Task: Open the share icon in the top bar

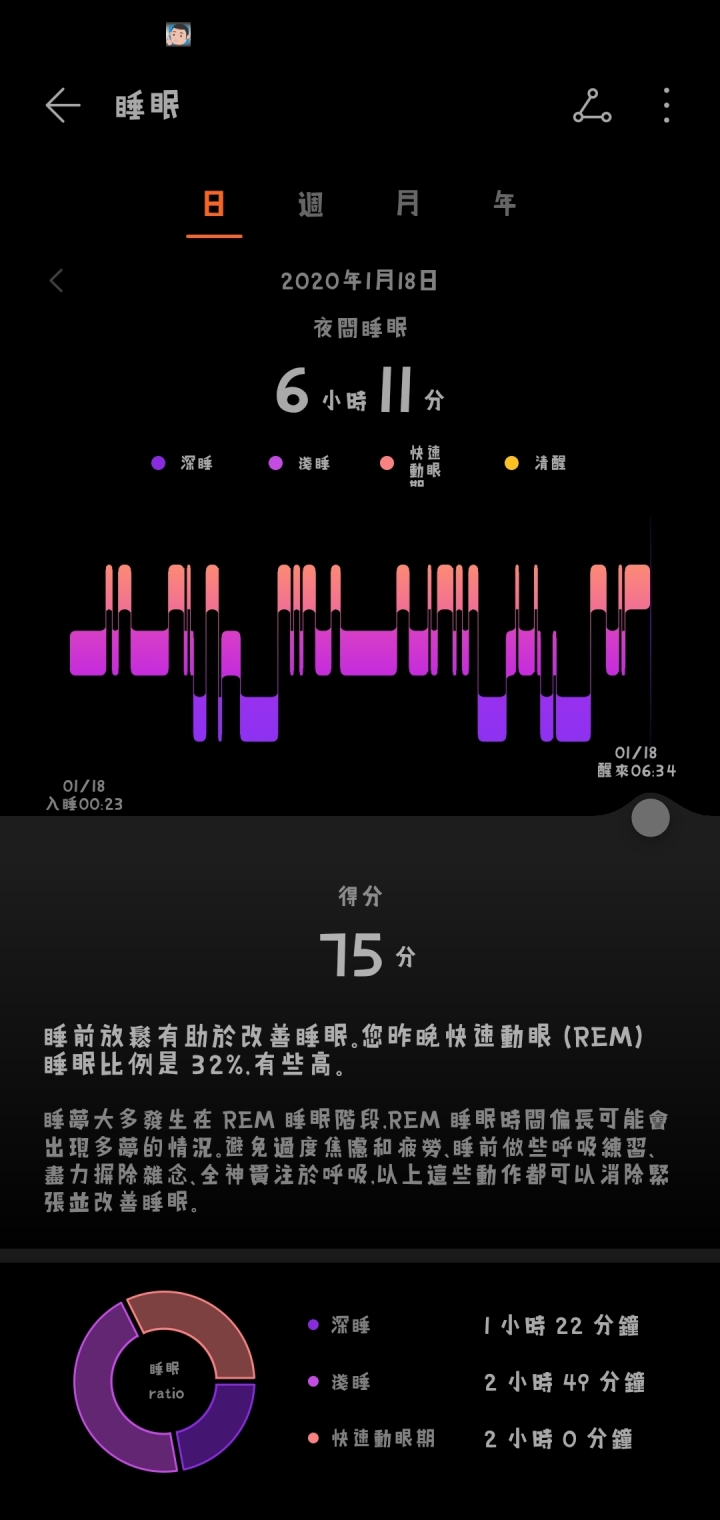Action: point(592,106)
